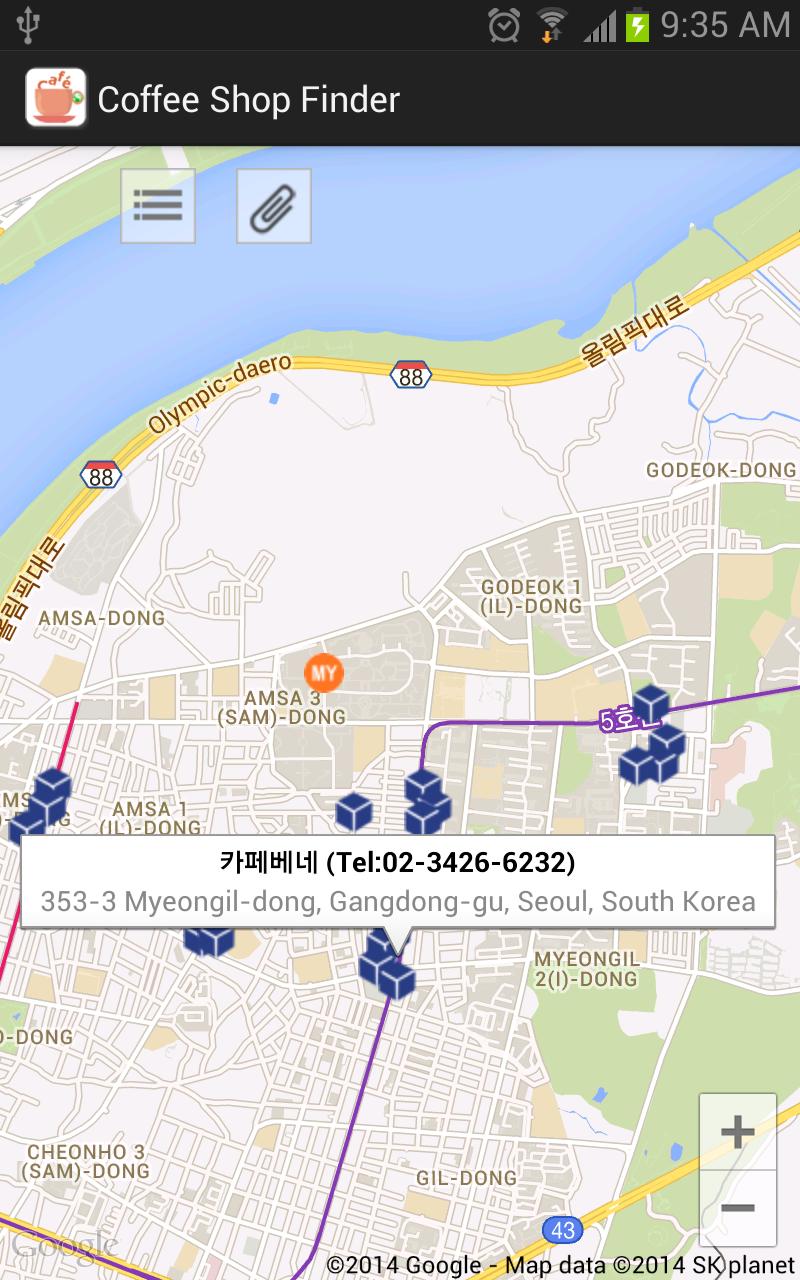Viewport: 800px width, 1280px height.
Task: Open the coffee shop list view icon
Action: pyautogui.click(x=156, y=206)
